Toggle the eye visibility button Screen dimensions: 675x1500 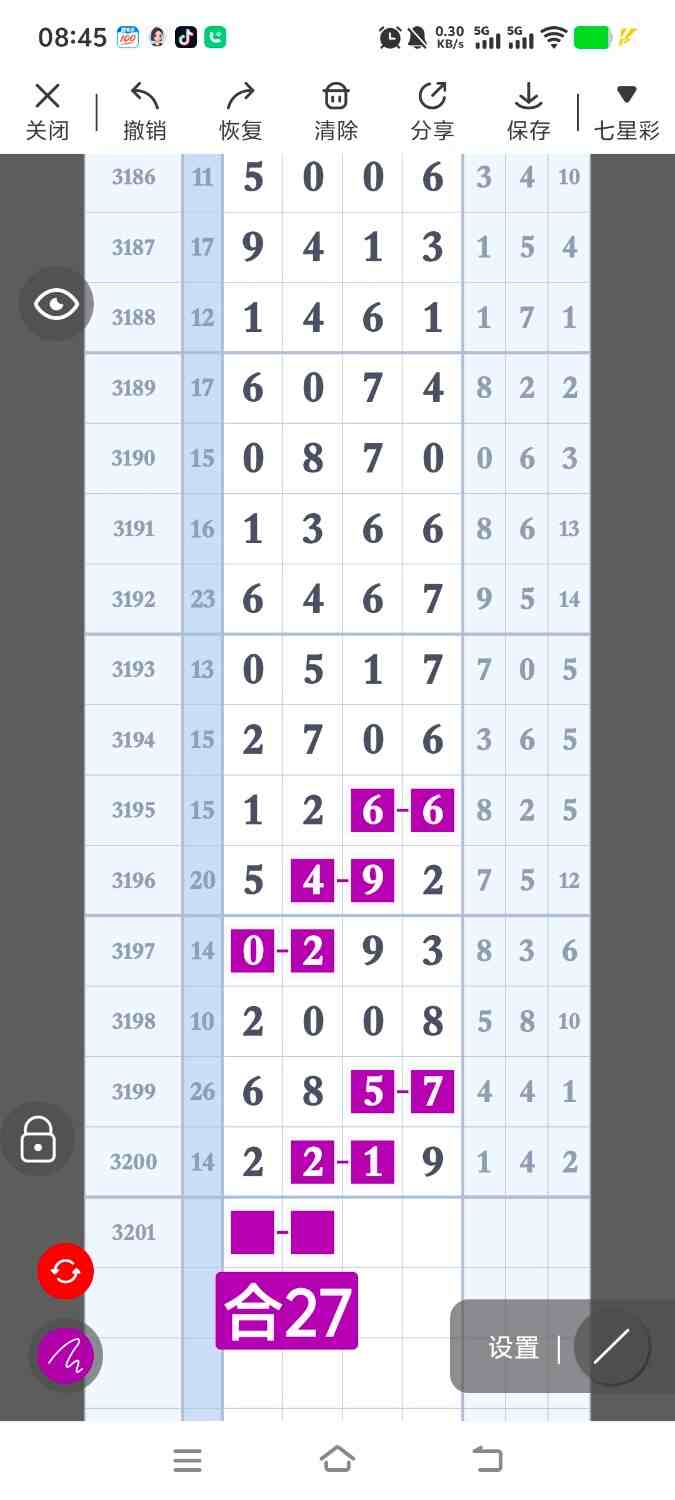tap(56, 304)
